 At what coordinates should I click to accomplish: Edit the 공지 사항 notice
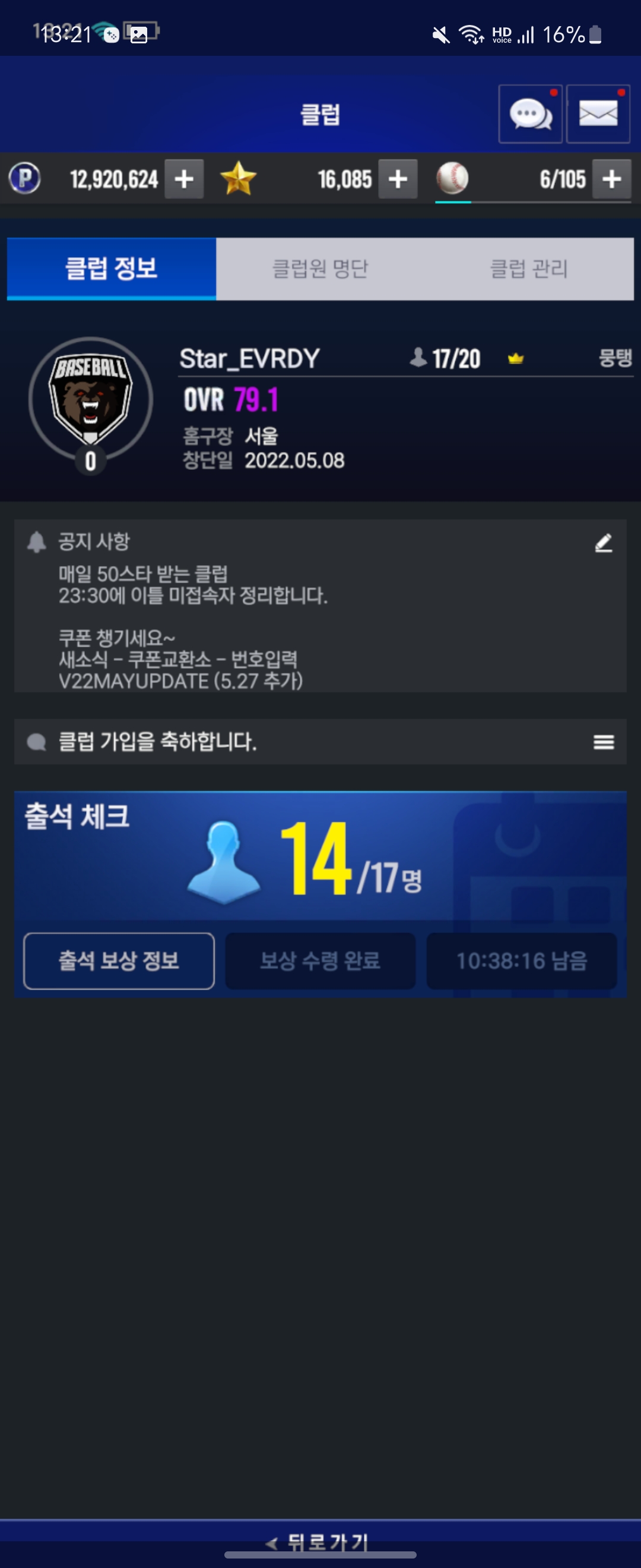click(x=603, y=542)
